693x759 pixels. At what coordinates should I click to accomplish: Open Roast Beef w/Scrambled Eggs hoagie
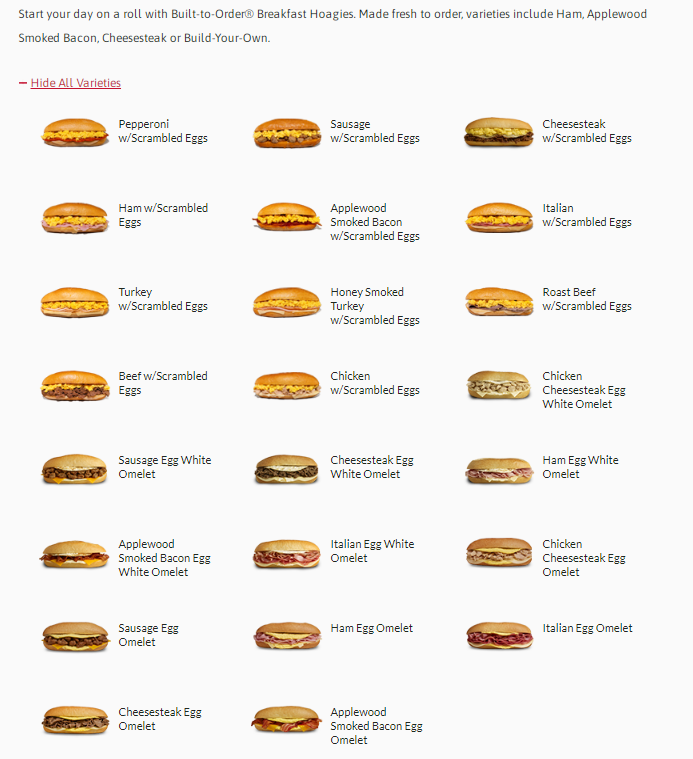point(586,299)
